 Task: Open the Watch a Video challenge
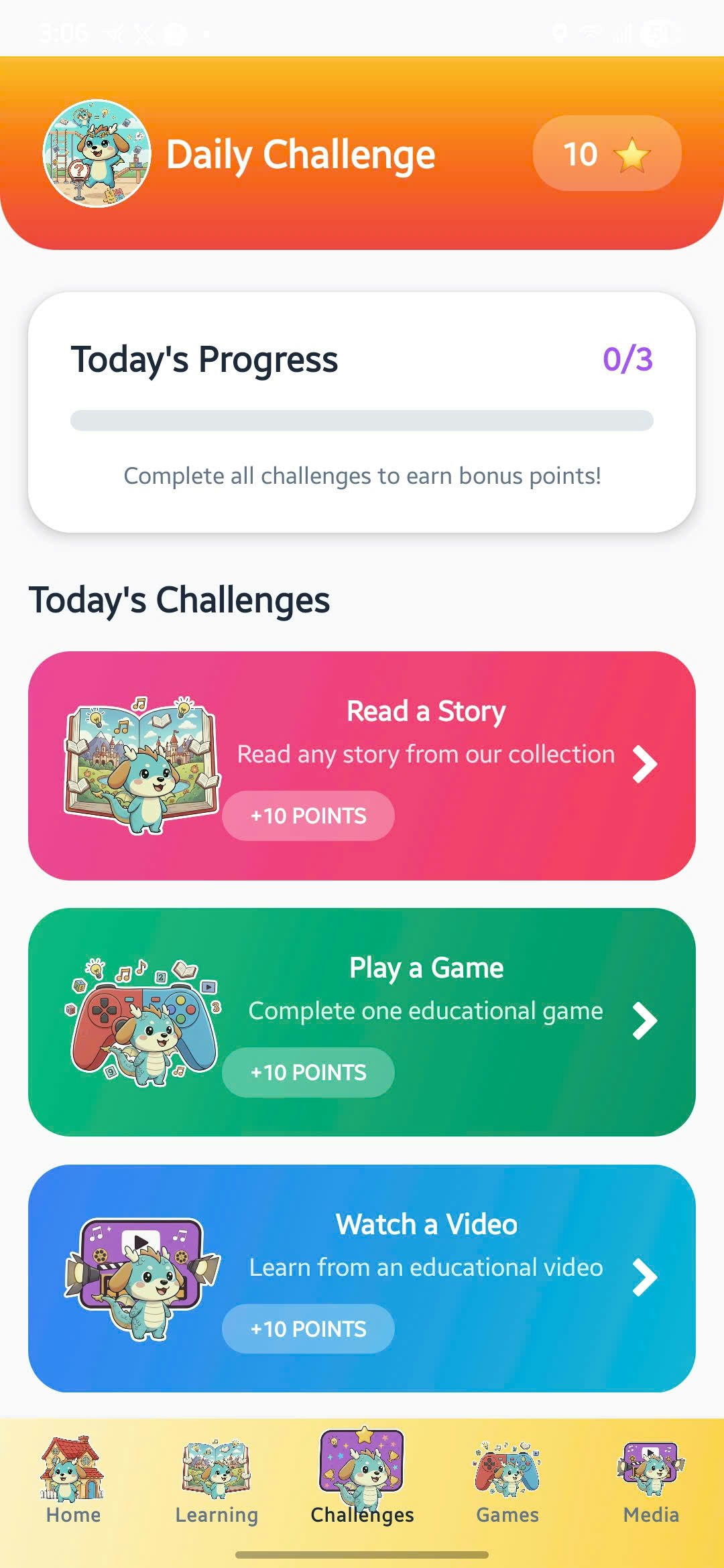pyautogui.click(x=362, y=1278)
